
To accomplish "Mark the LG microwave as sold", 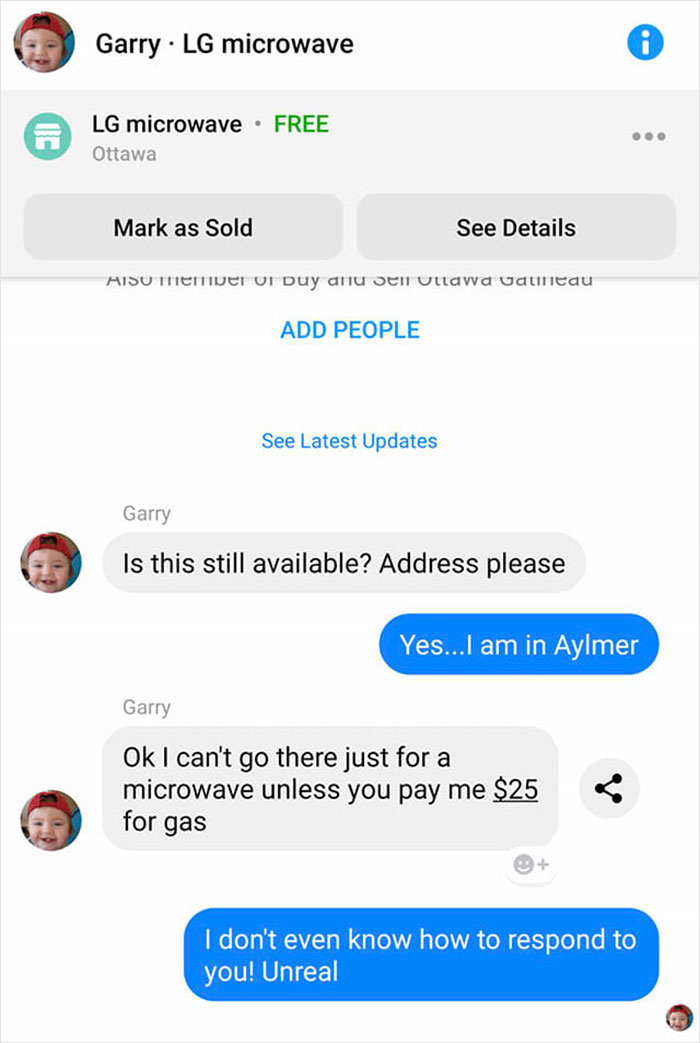I will [x=183, y=227].
